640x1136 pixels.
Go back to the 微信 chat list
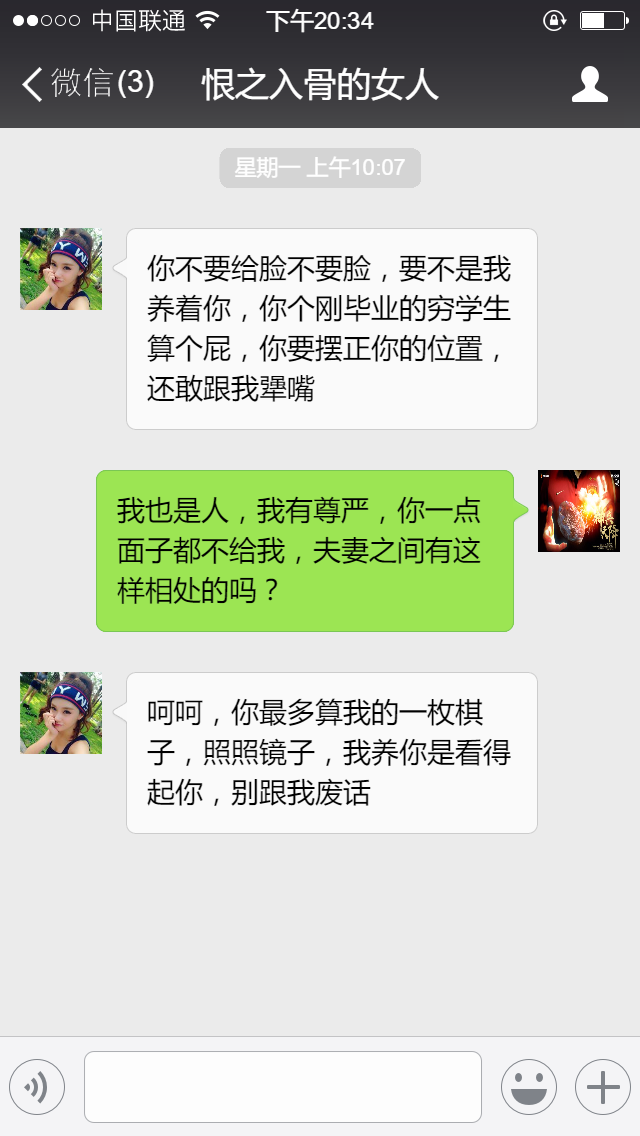pyautogui.click(x=85, y=84)
